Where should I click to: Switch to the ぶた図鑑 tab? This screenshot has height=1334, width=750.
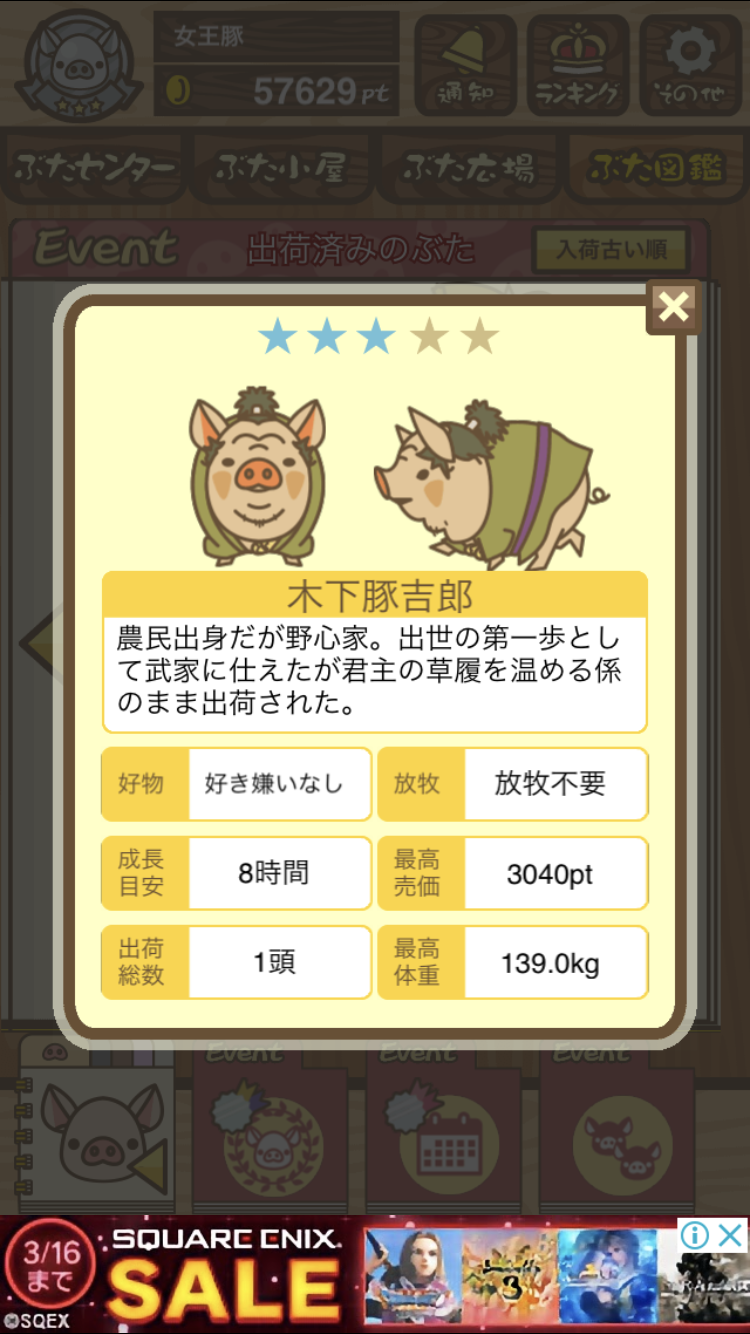(x=655, y=168)
